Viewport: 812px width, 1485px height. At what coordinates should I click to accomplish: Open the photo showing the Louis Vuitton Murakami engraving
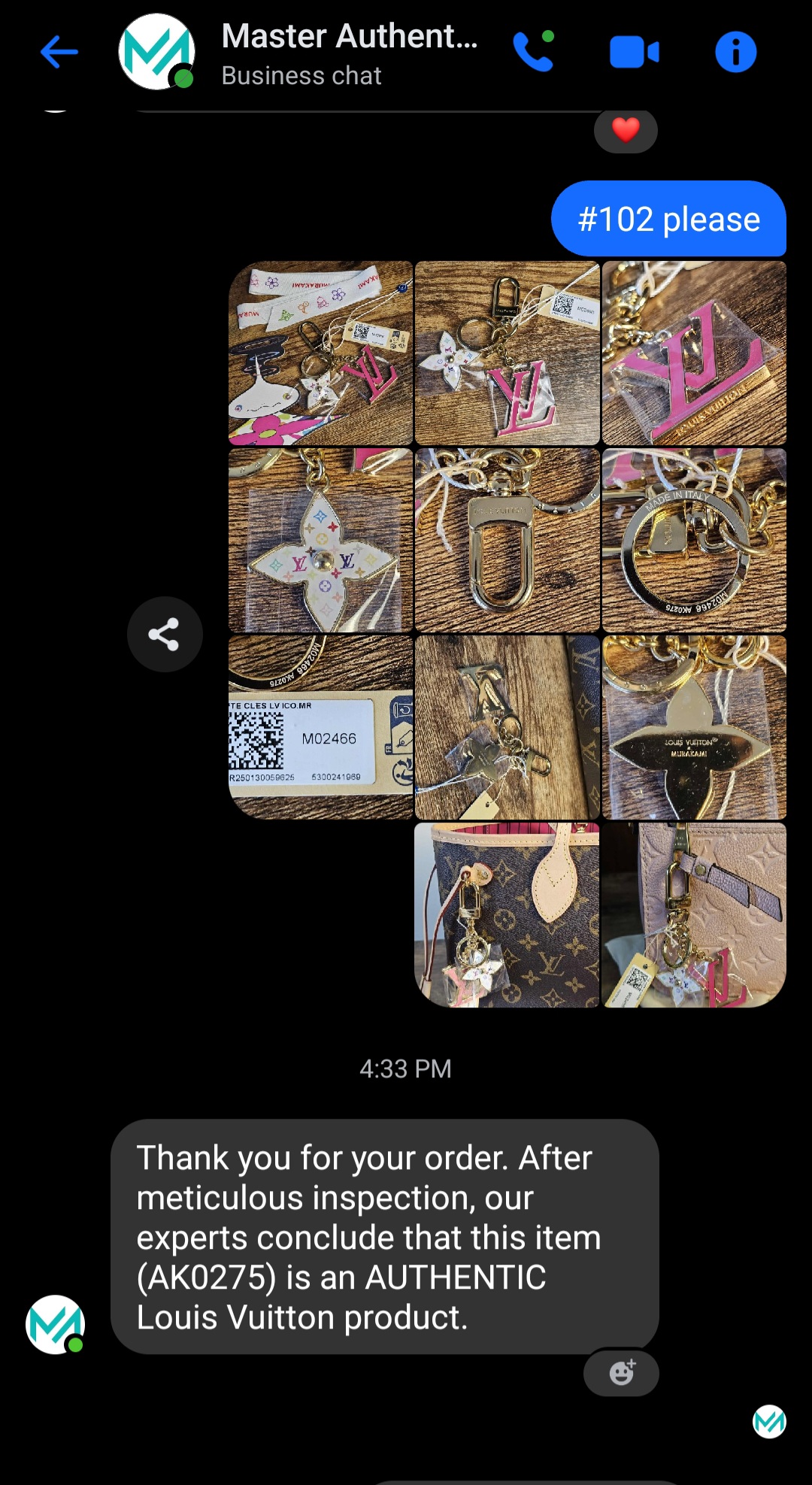click(x=694, y=727)
